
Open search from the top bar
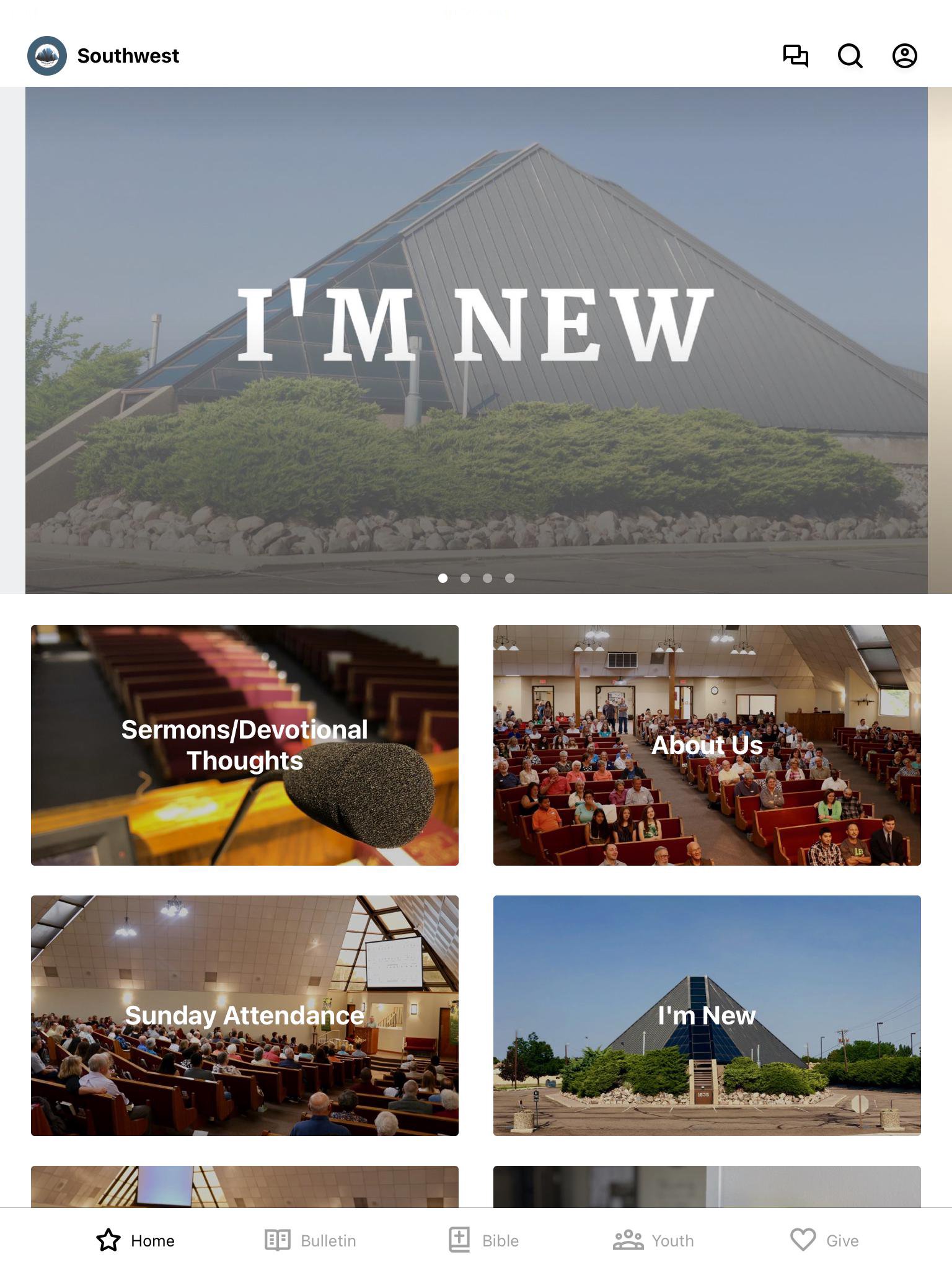pos(850,56)
